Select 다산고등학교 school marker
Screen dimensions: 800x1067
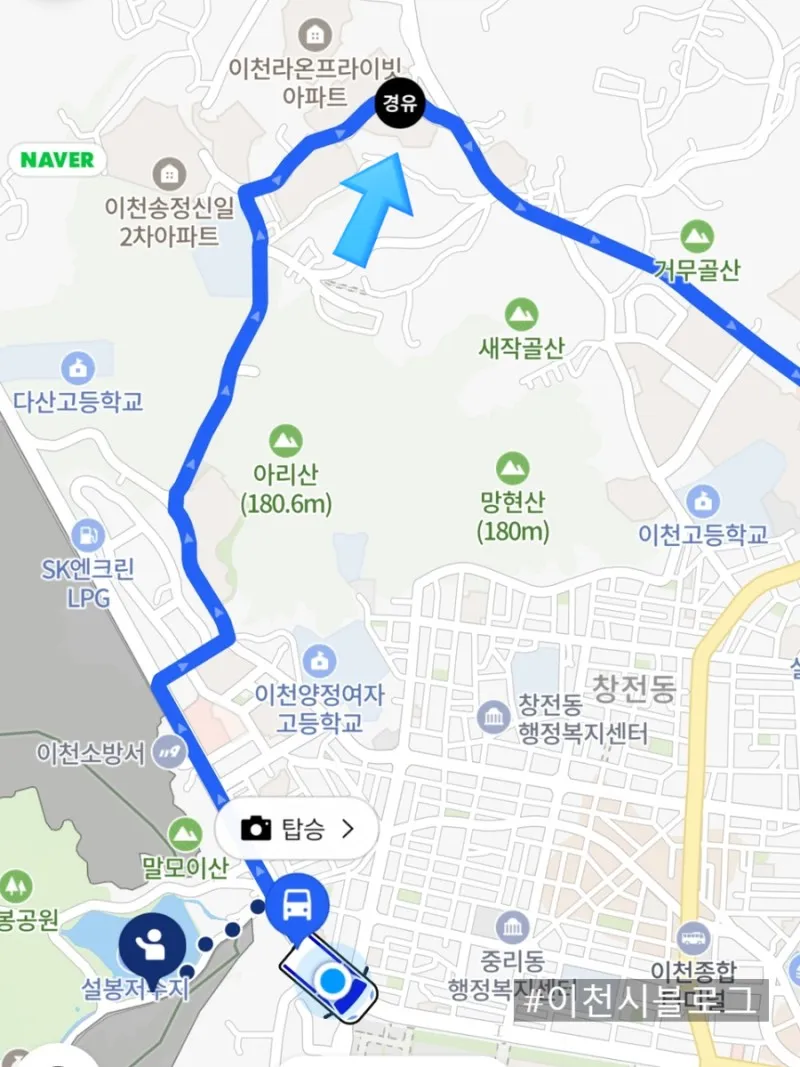coord(78,368)
